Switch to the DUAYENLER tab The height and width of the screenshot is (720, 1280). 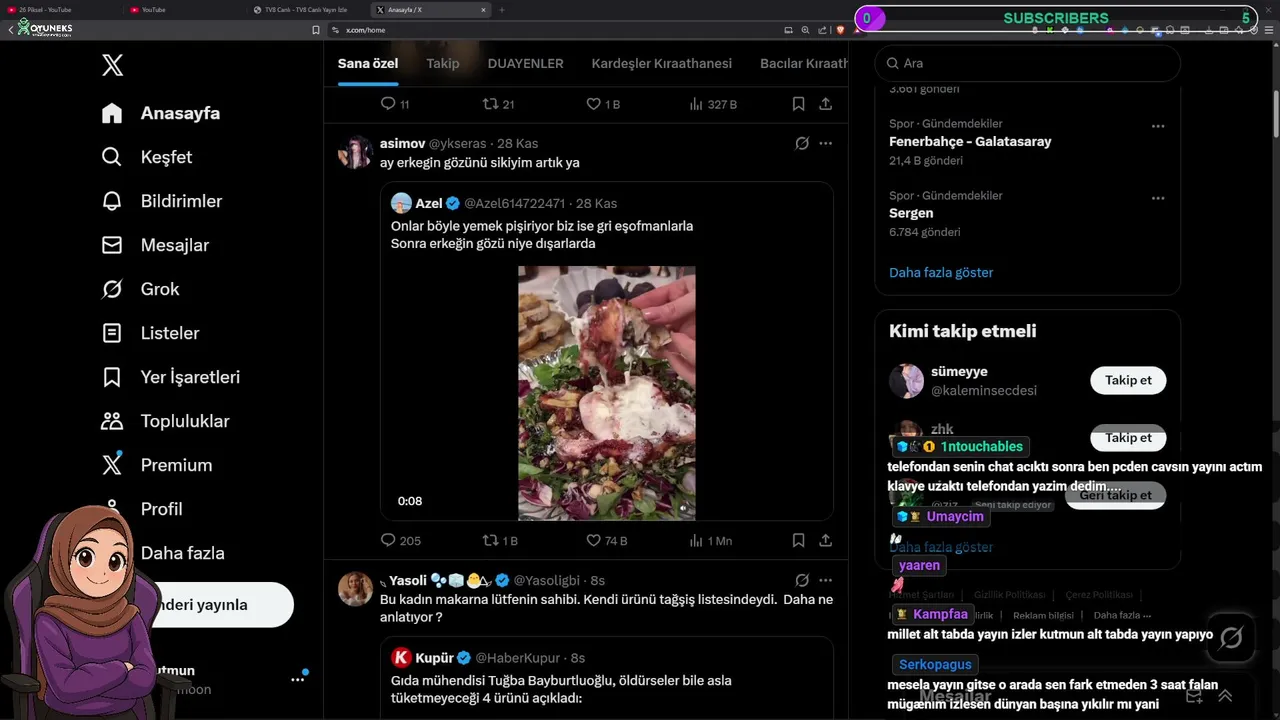click(x=525, y=63)
